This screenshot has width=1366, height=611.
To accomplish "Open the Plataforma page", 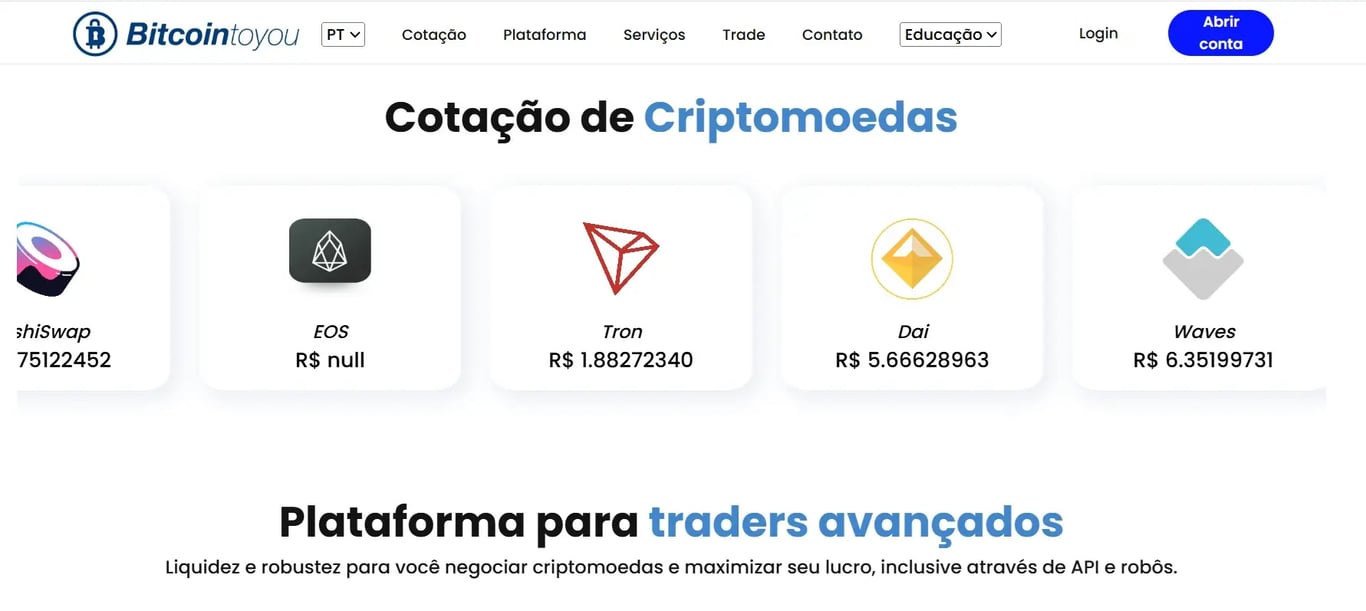I will point(544,34).
